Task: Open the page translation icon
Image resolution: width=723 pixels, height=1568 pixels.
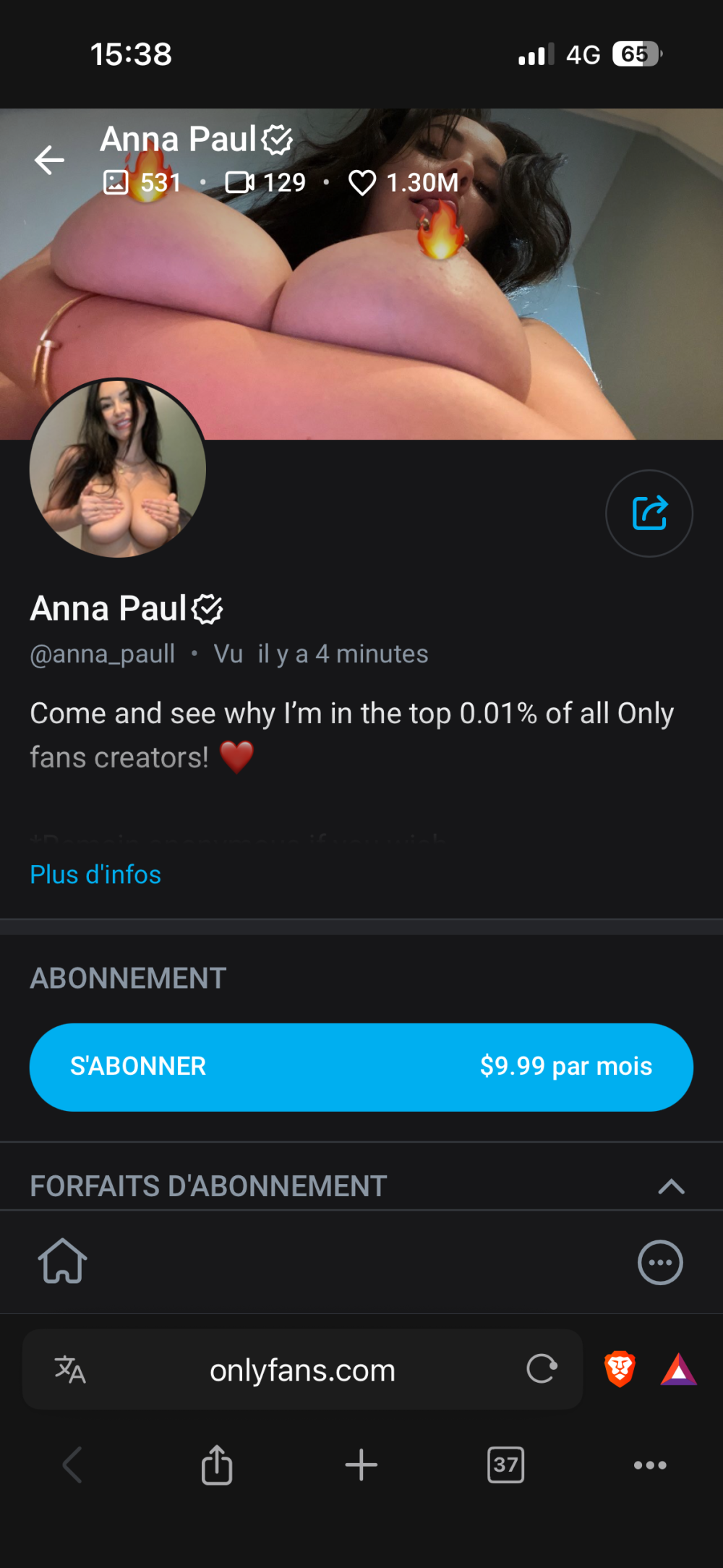Action: click(70, 1369)
